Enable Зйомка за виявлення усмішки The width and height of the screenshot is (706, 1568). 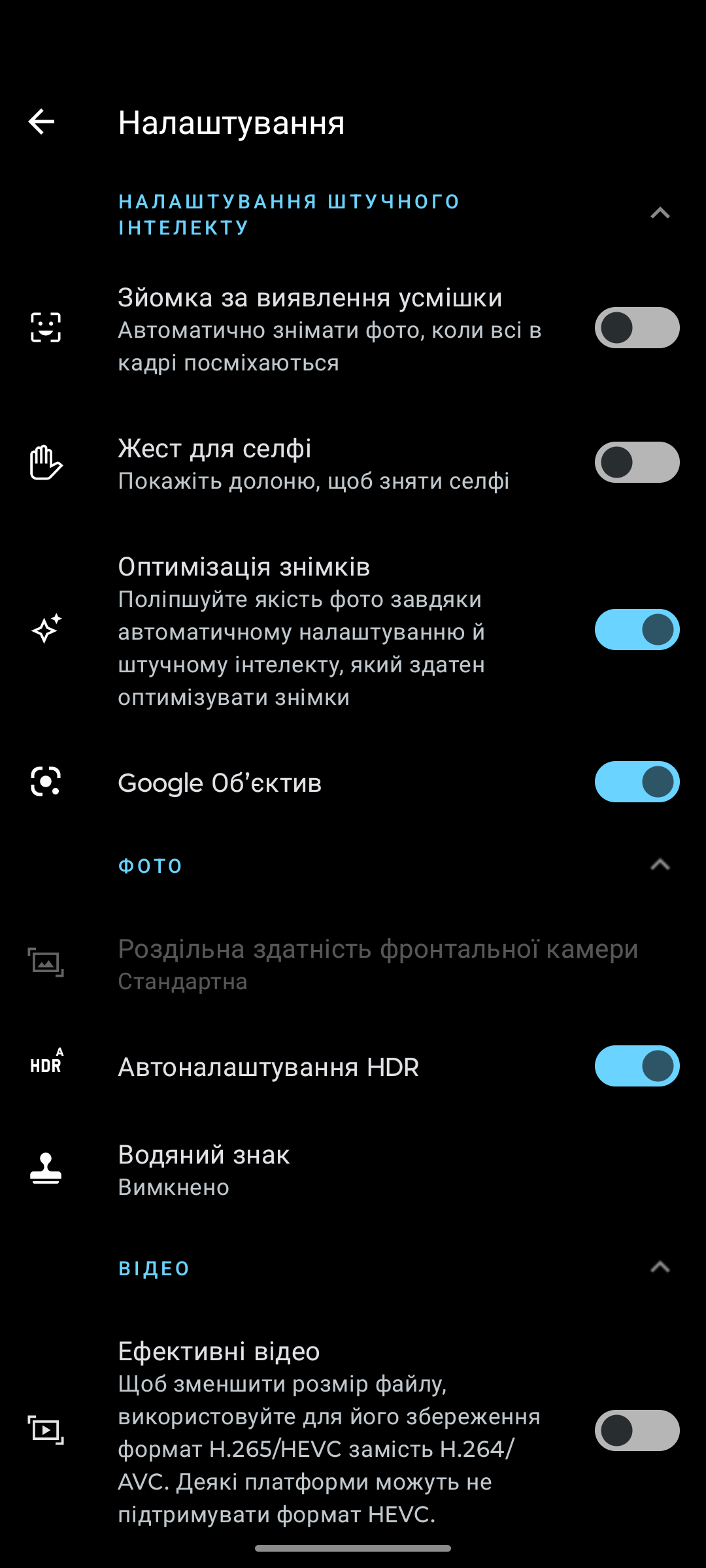coord(637,328)
